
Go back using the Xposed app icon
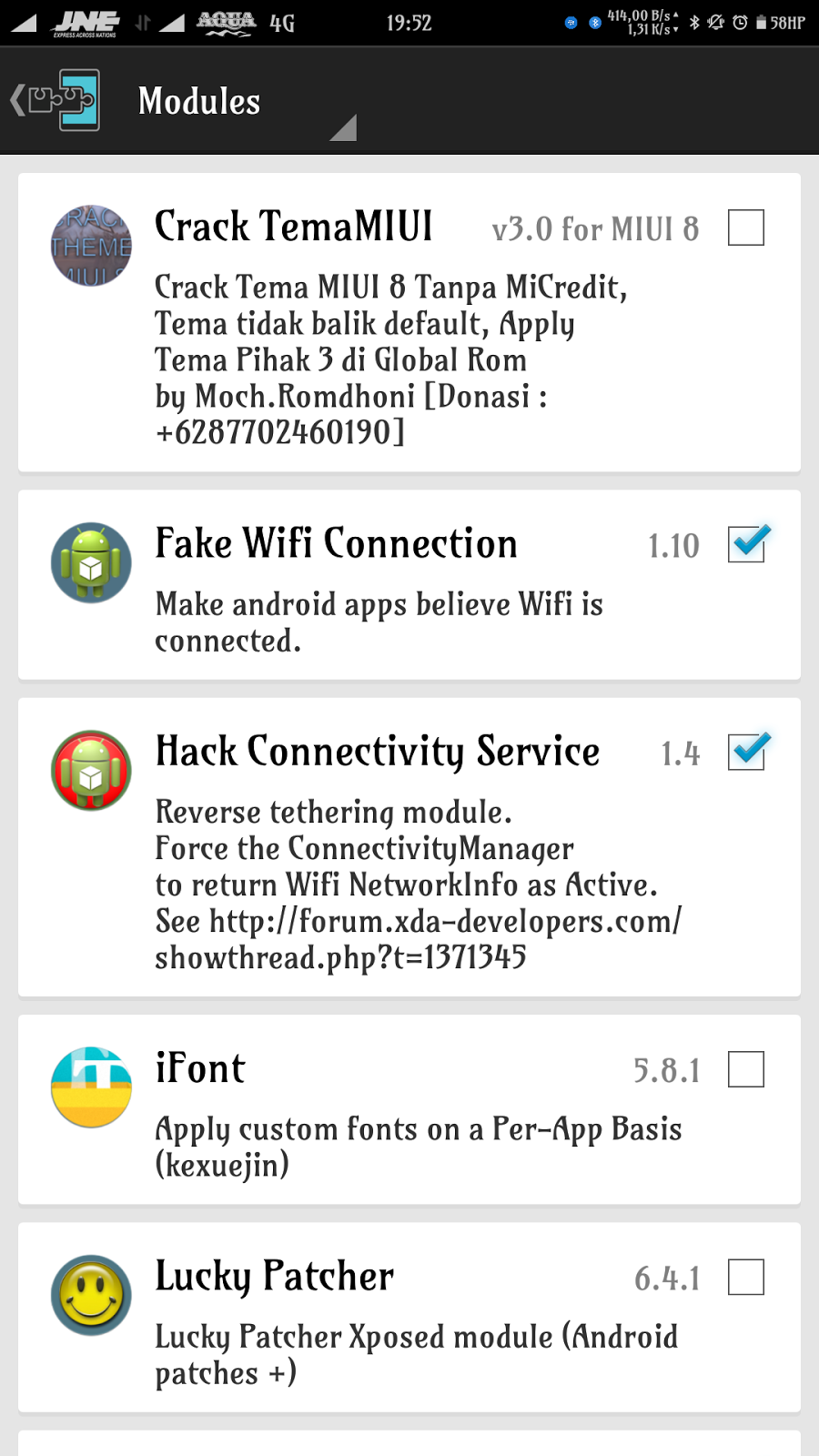pyautogui.click(x=56, y=100)
